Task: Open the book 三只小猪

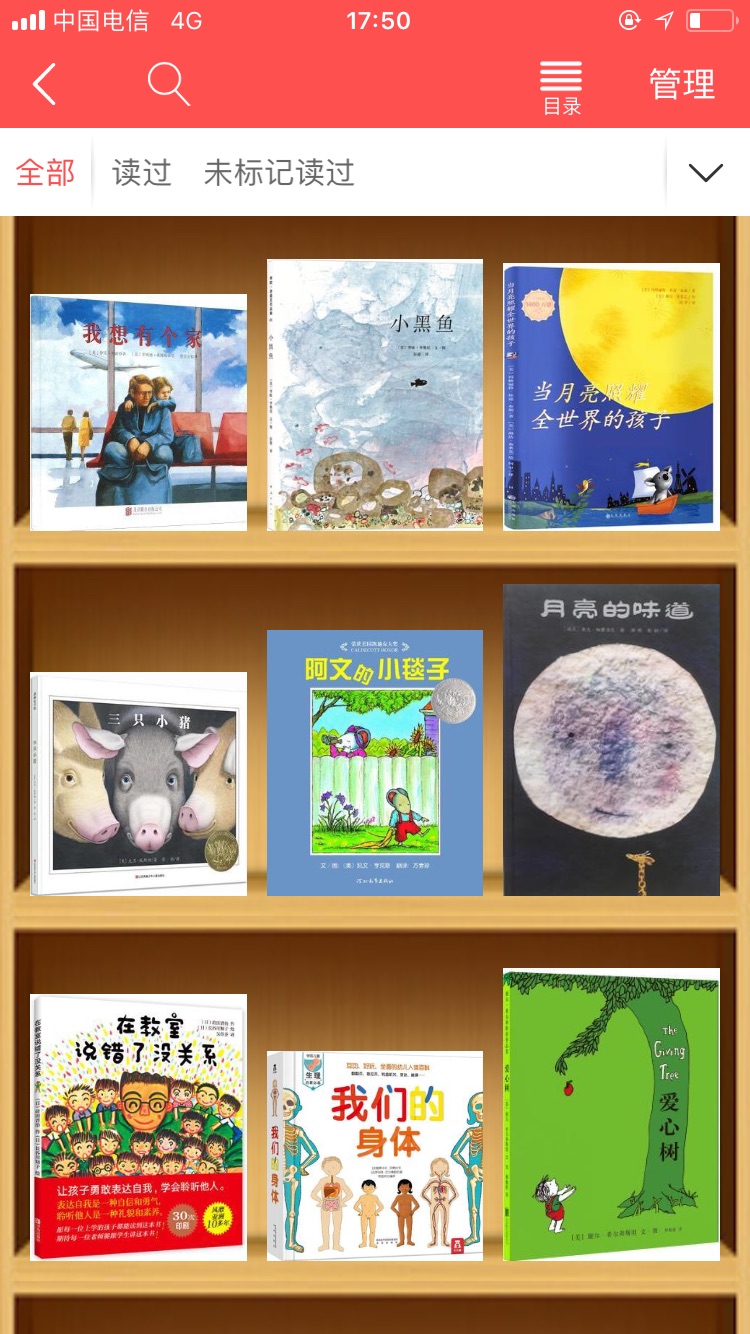Action: (x=138, y=783)
